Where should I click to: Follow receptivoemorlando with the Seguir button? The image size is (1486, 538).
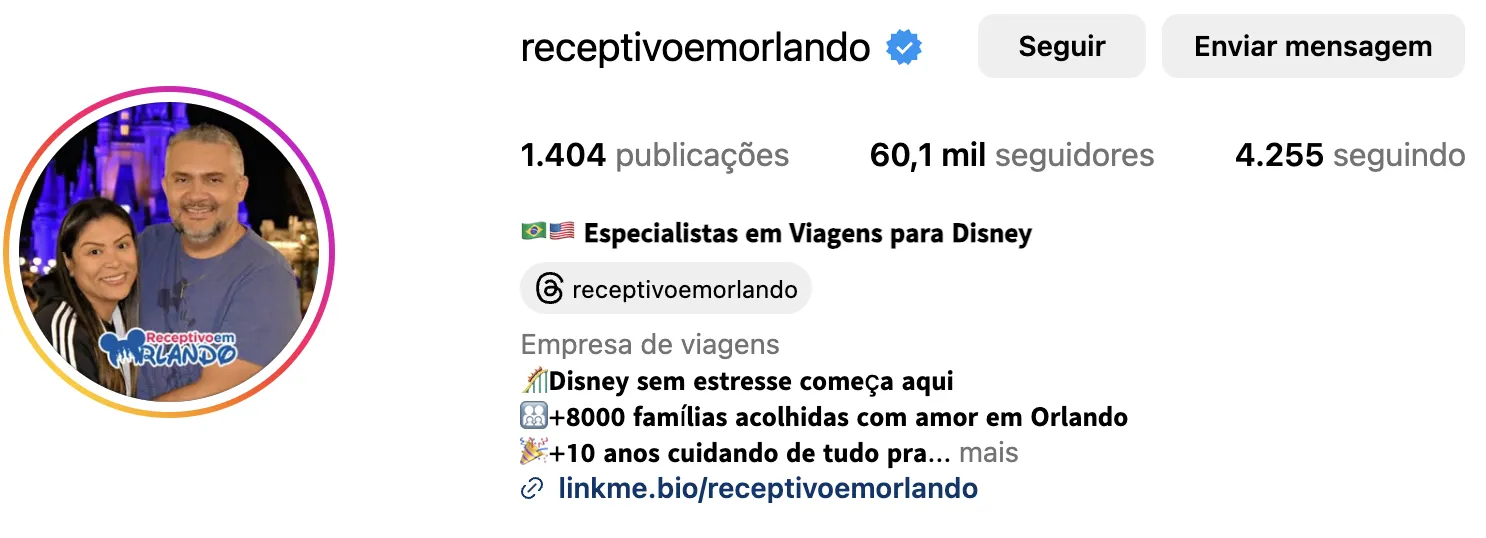[1061, 46]
